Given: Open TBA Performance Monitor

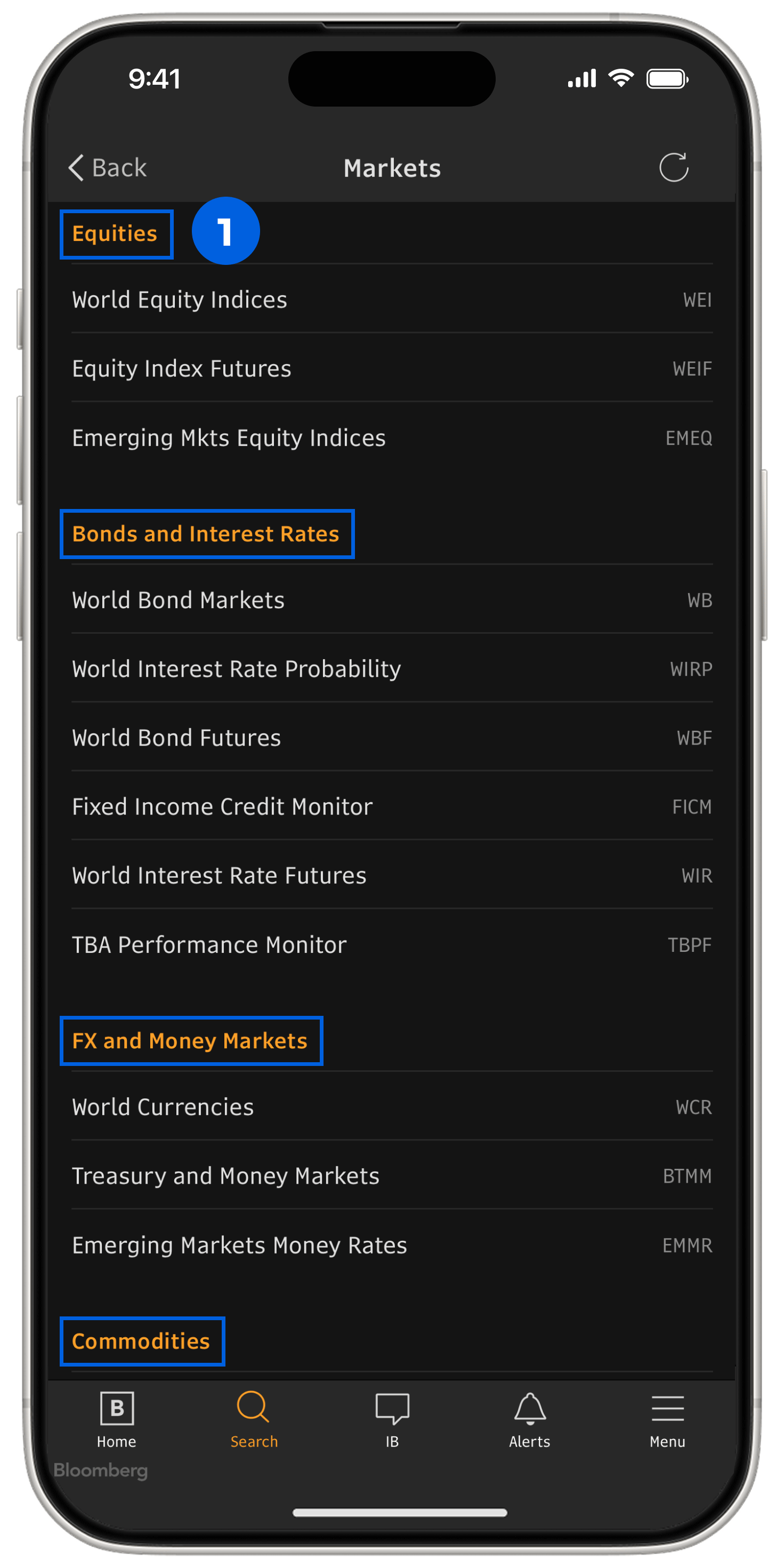Looking at the screenshot, I should point(392,945).
